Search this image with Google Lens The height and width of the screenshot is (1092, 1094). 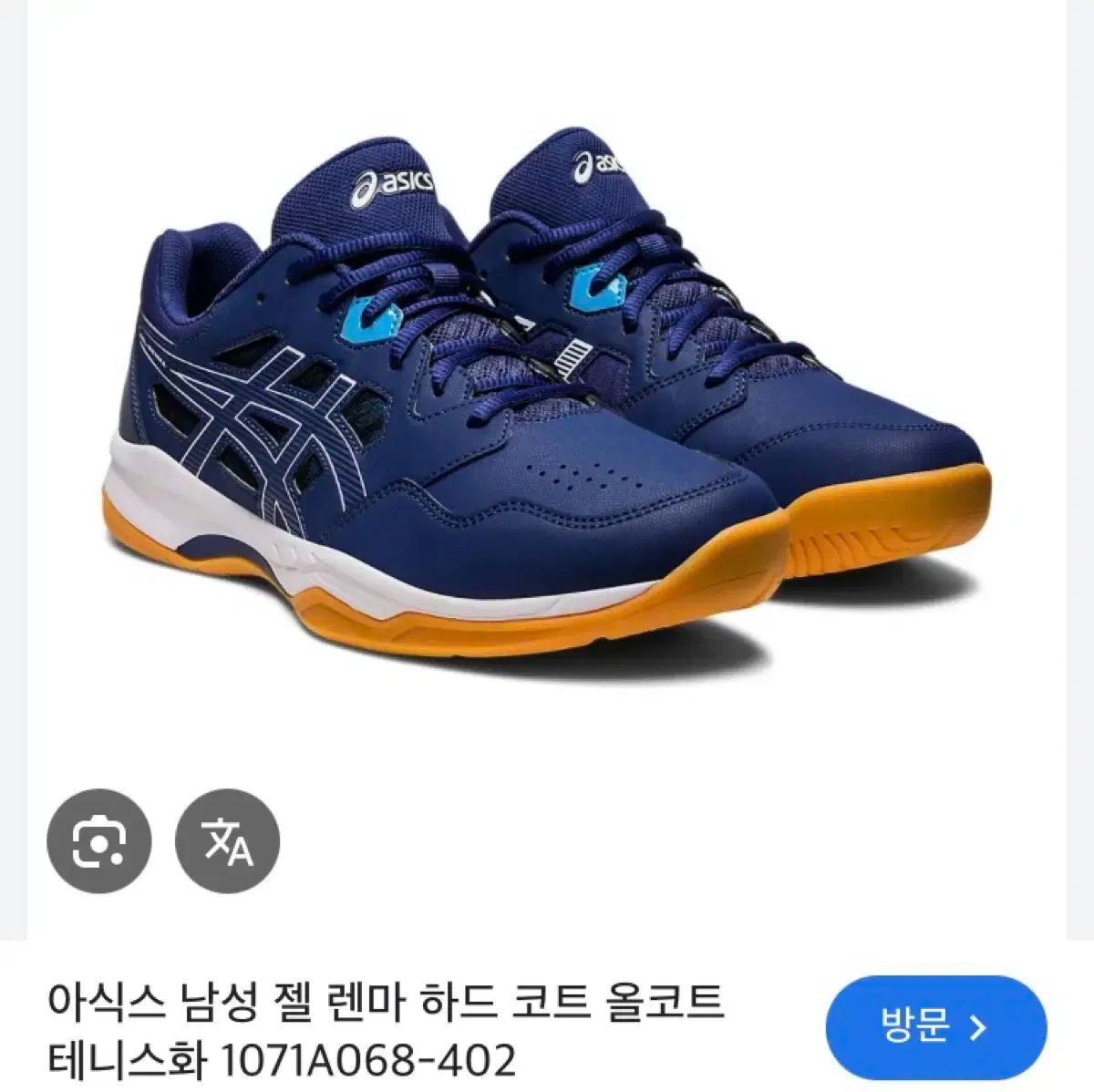[x=100, y=840]
